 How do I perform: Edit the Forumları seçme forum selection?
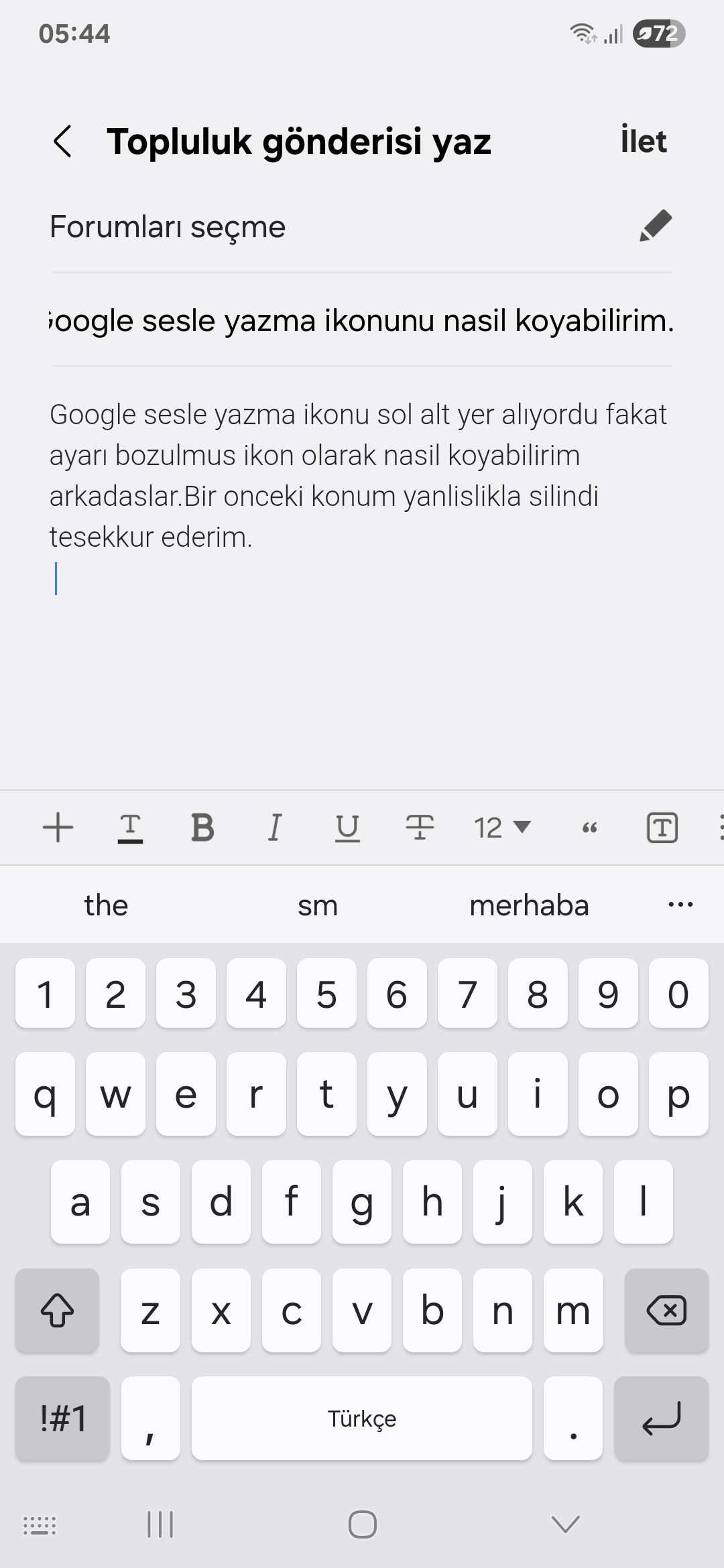click(x=655, y=226)
